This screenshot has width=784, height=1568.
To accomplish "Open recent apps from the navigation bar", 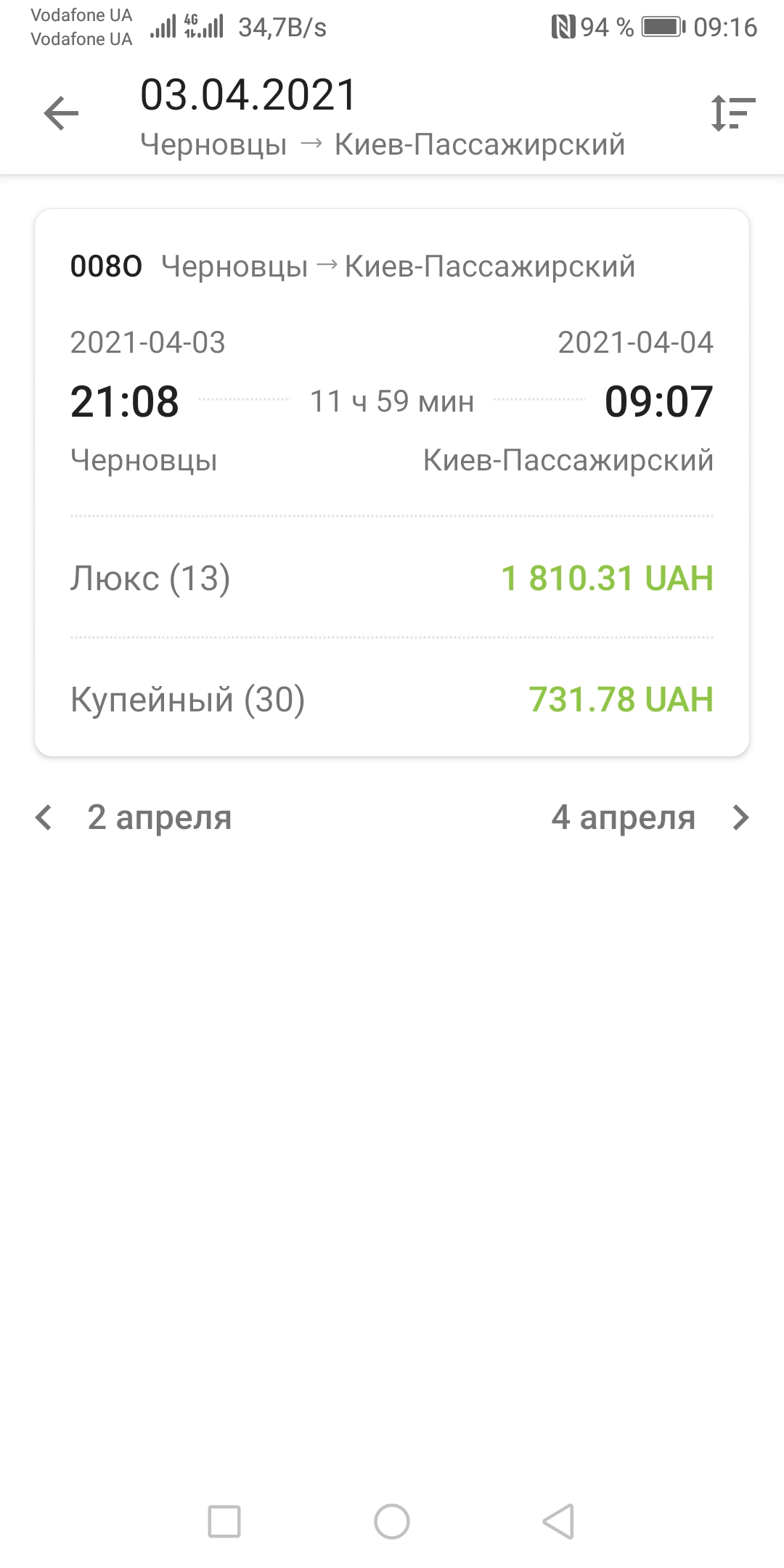I will click(224, 1521).
